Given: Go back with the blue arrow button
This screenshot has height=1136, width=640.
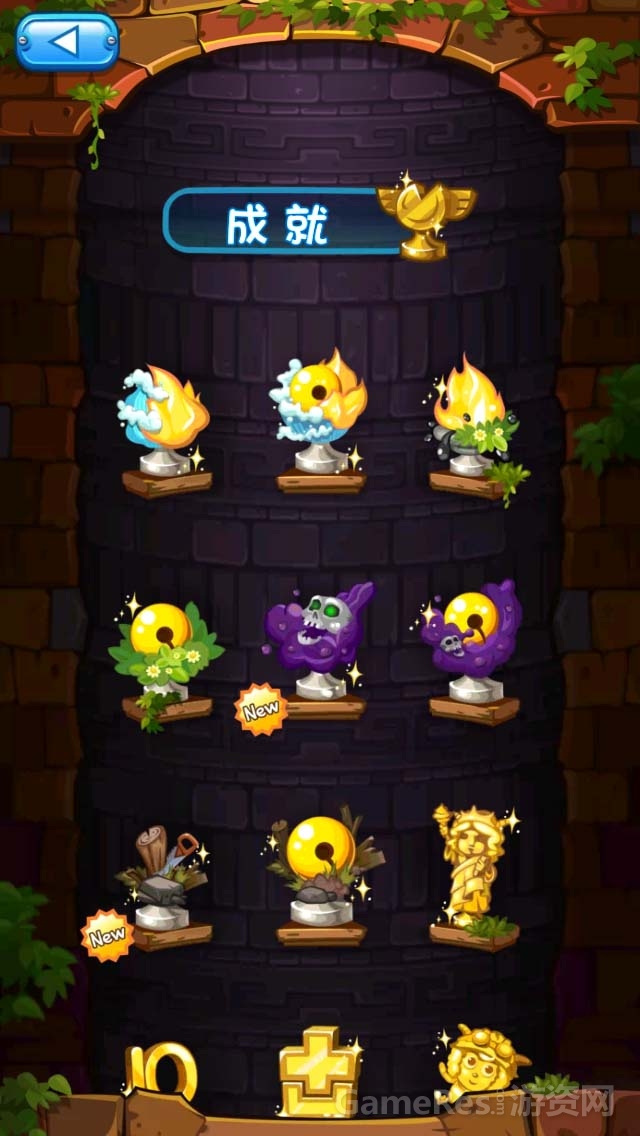Looking at the screenshot, I should [x=67, y=41].
